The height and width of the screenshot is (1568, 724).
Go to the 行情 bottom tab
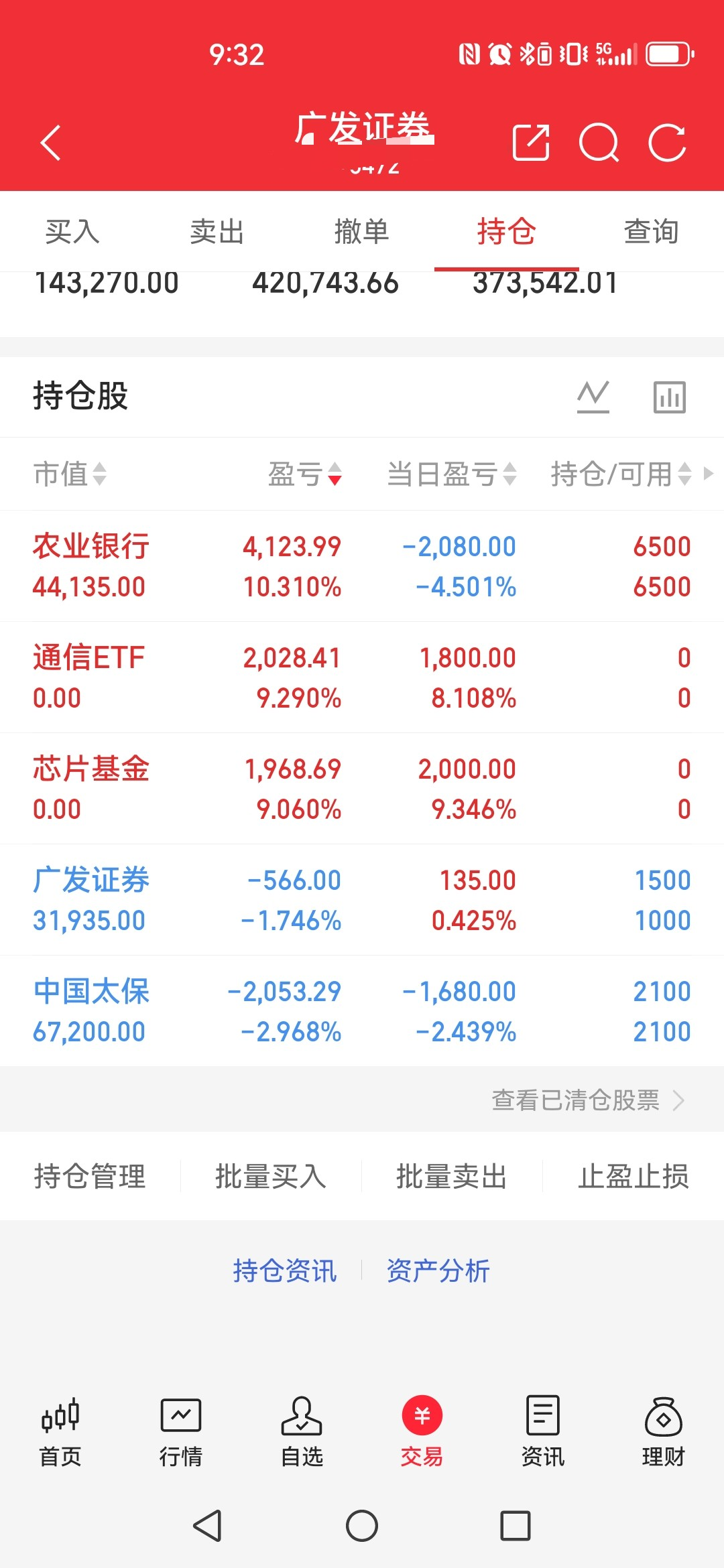point(181,1433)
